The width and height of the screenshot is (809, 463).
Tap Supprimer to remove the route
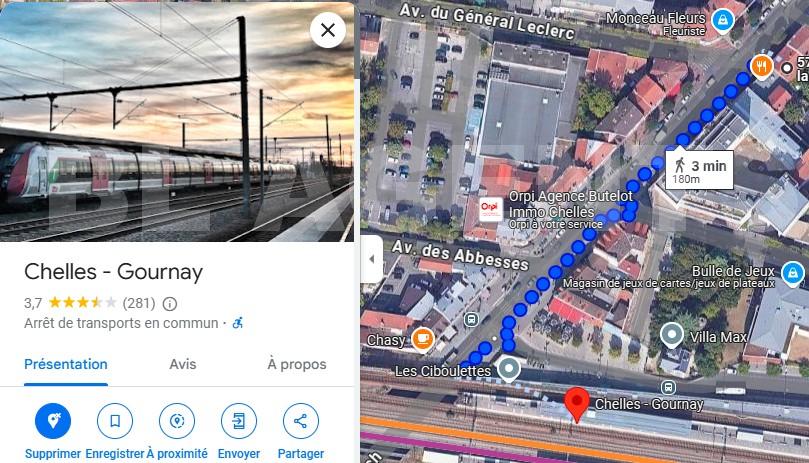pyautogui.click(x=53, y=421)
